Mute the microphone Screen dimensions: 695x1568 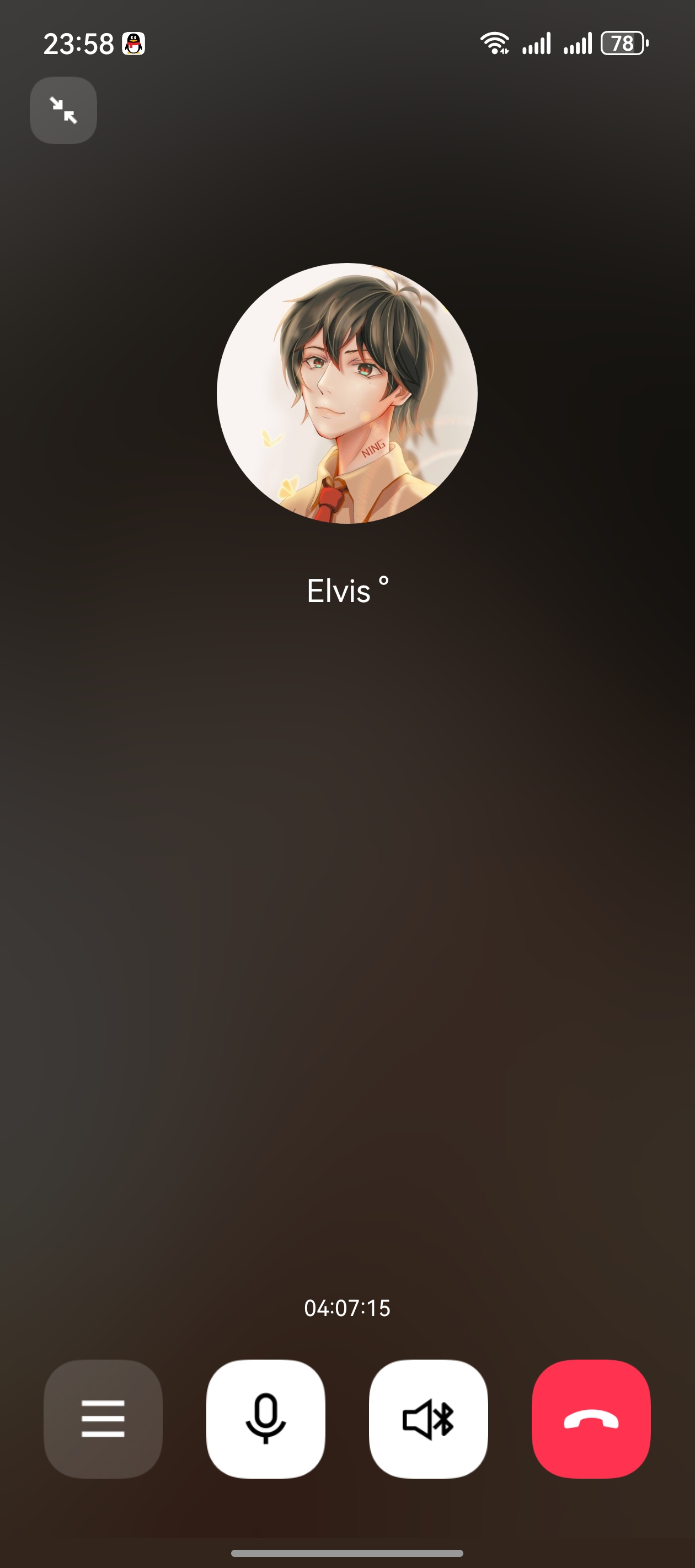pyautogui.click(x=265, y=1418)
